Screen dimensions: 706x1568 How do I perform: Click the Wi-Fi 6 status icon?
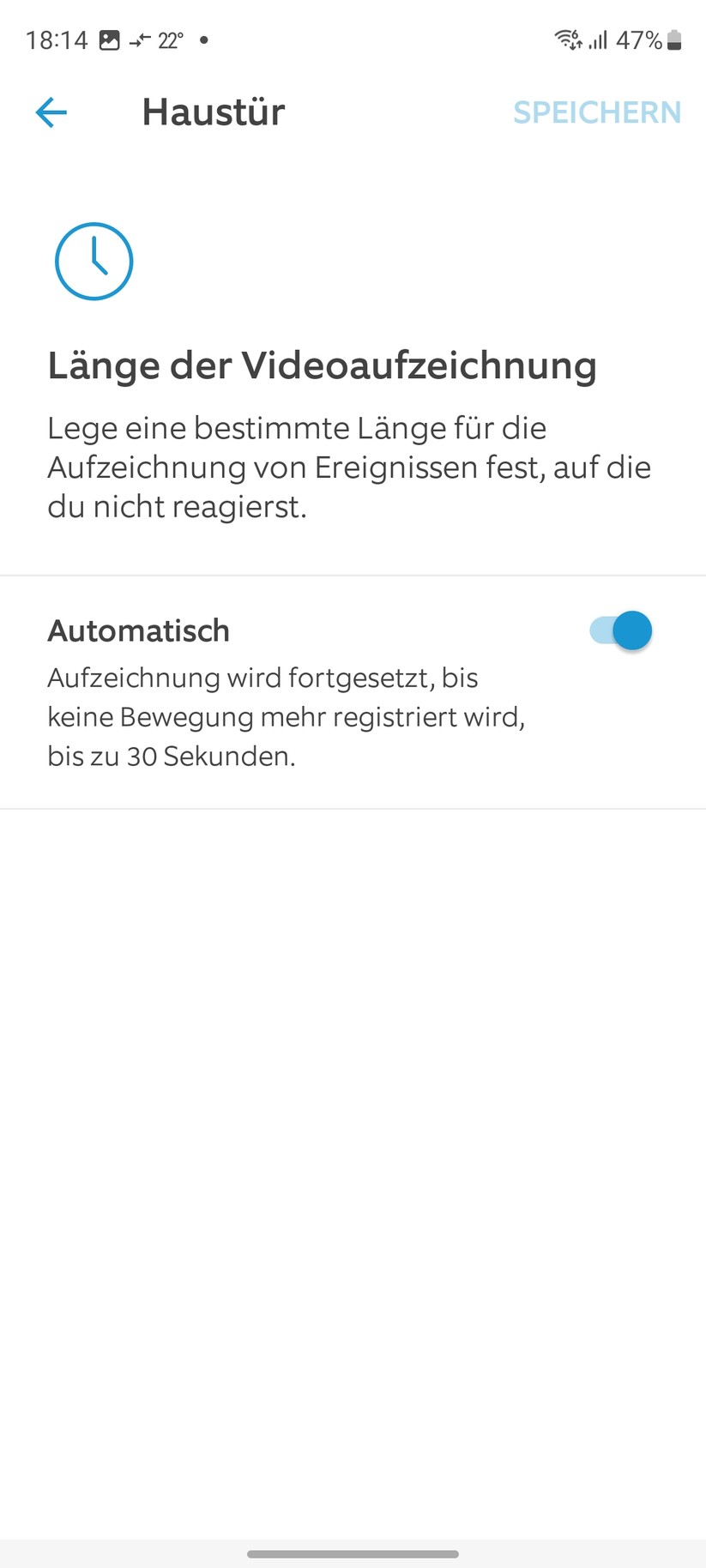(x=565, y=39)
